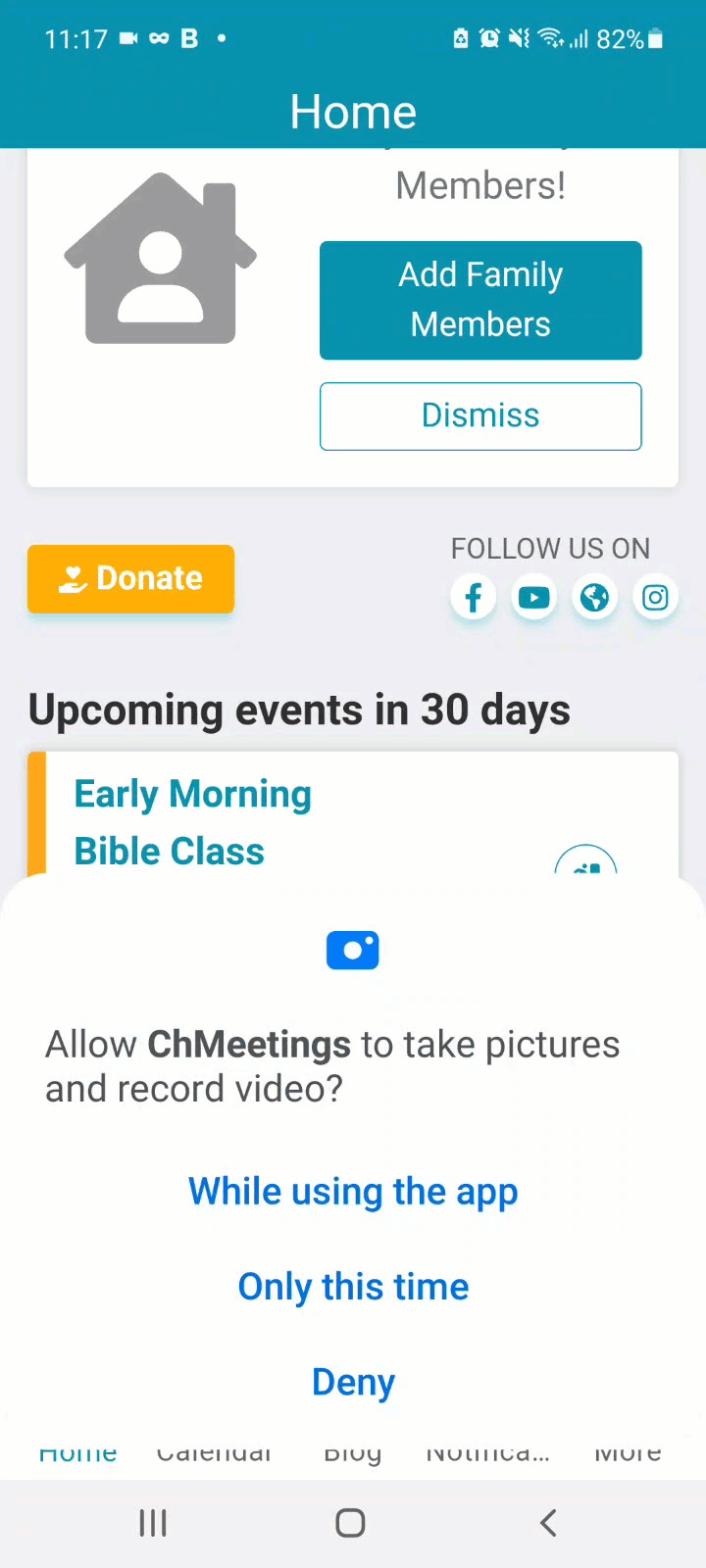Open Early Morning Bible Class event

coord(193,821)
